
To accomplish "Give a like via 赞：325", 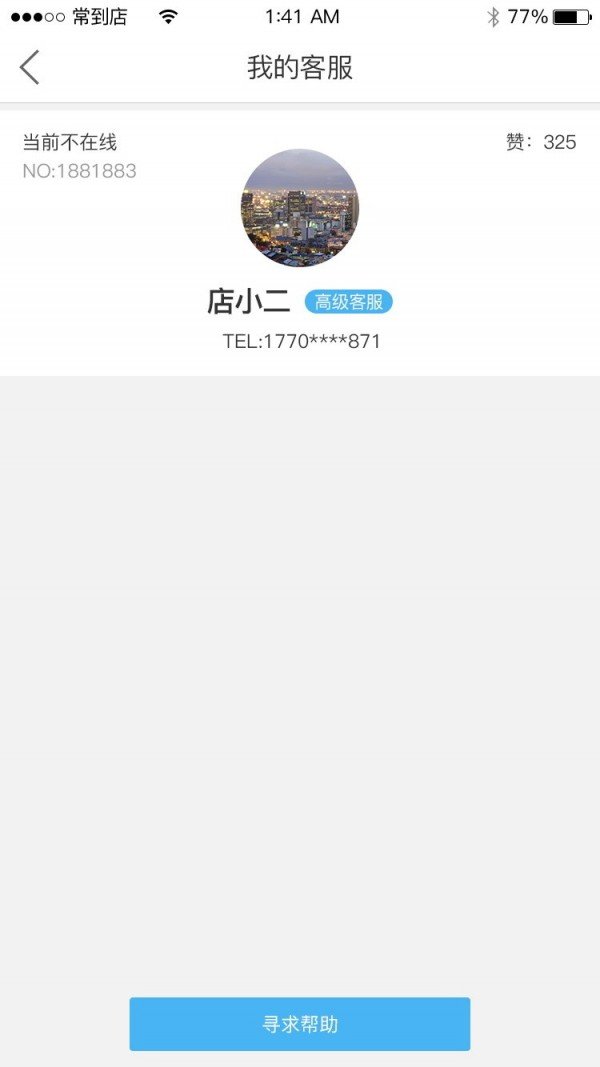I will tap(541, 142).
